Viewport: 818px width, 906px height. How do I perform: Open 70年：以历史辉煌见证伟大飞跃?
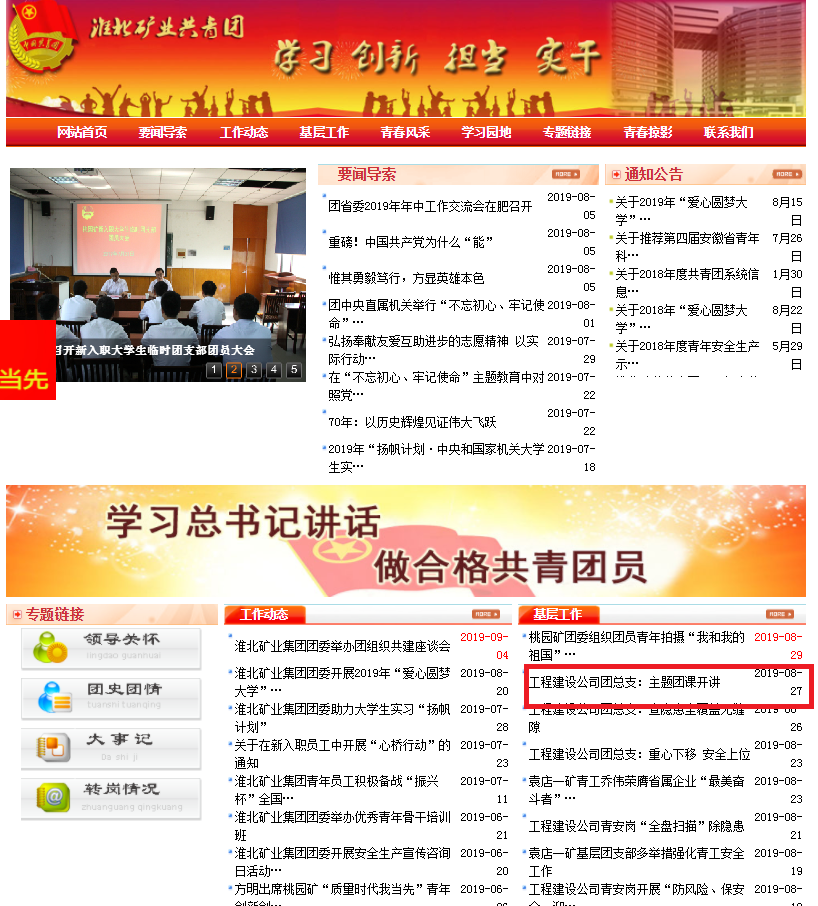coord(412,422)
